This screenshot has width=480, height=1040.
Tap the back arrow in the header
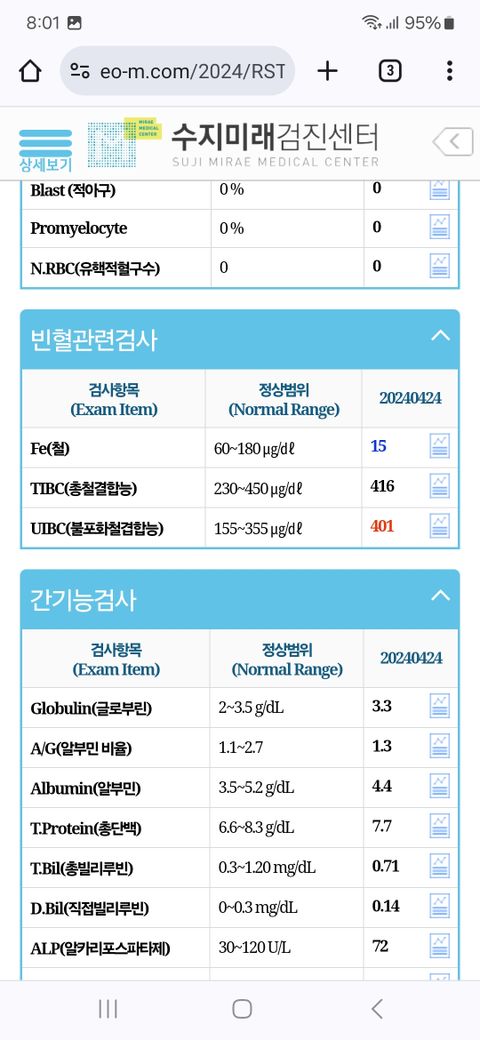pyautogui.click(x=453, y=142)
